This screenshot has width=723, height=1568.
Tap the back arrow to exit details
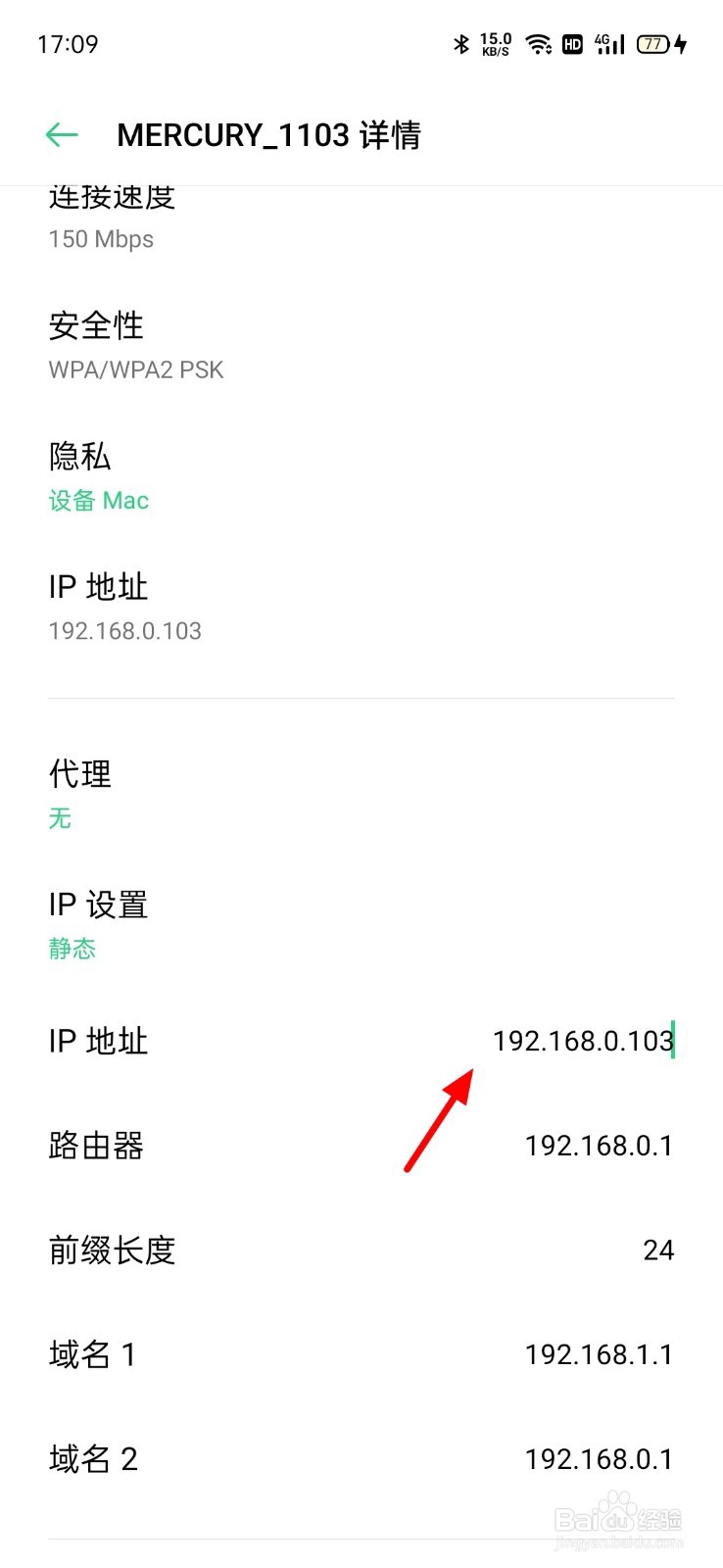61,134
